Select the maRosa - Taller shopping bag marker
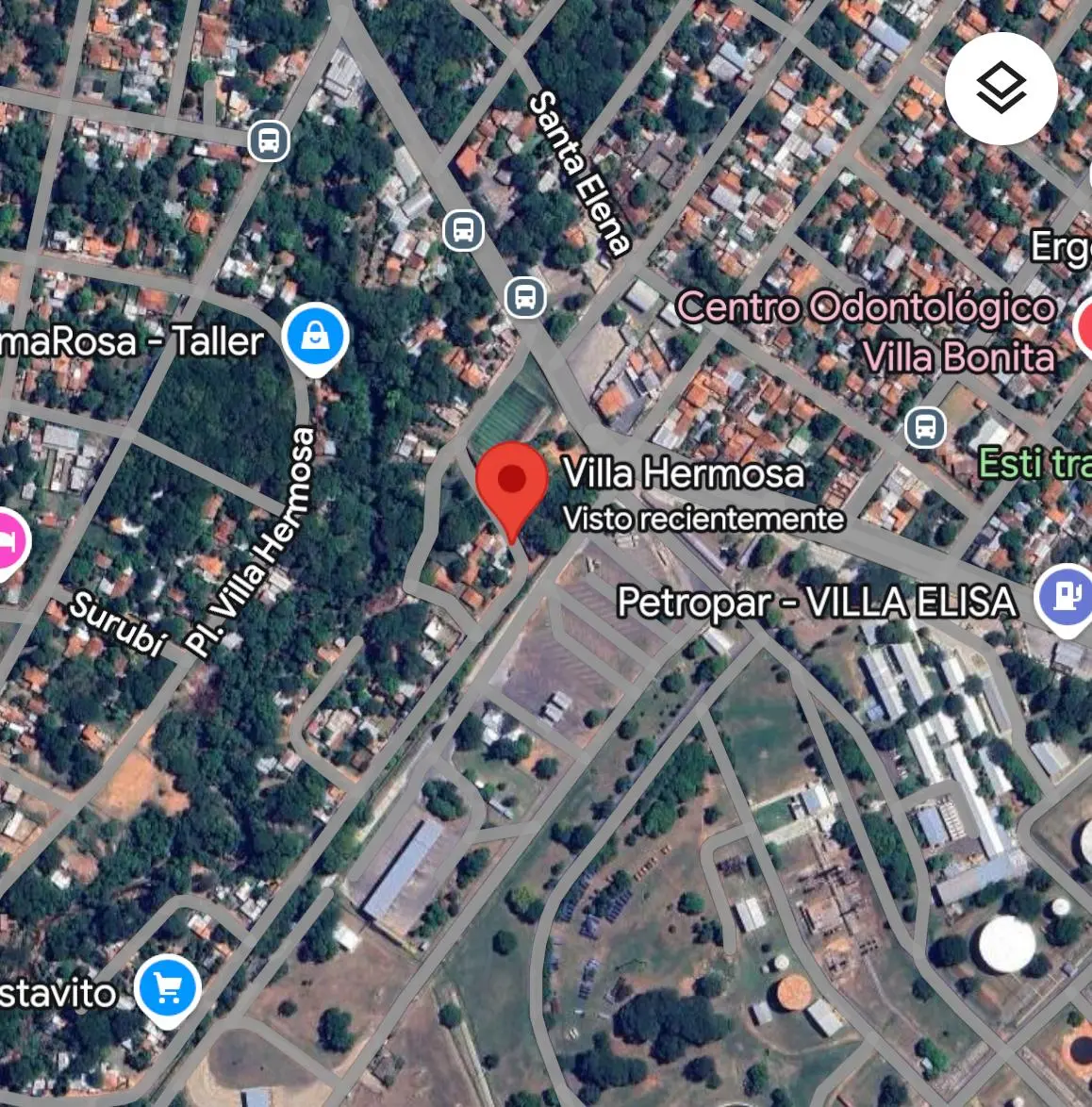Image resolution: width=1092 pixels, height=1107 pixels. pos(316,338)
